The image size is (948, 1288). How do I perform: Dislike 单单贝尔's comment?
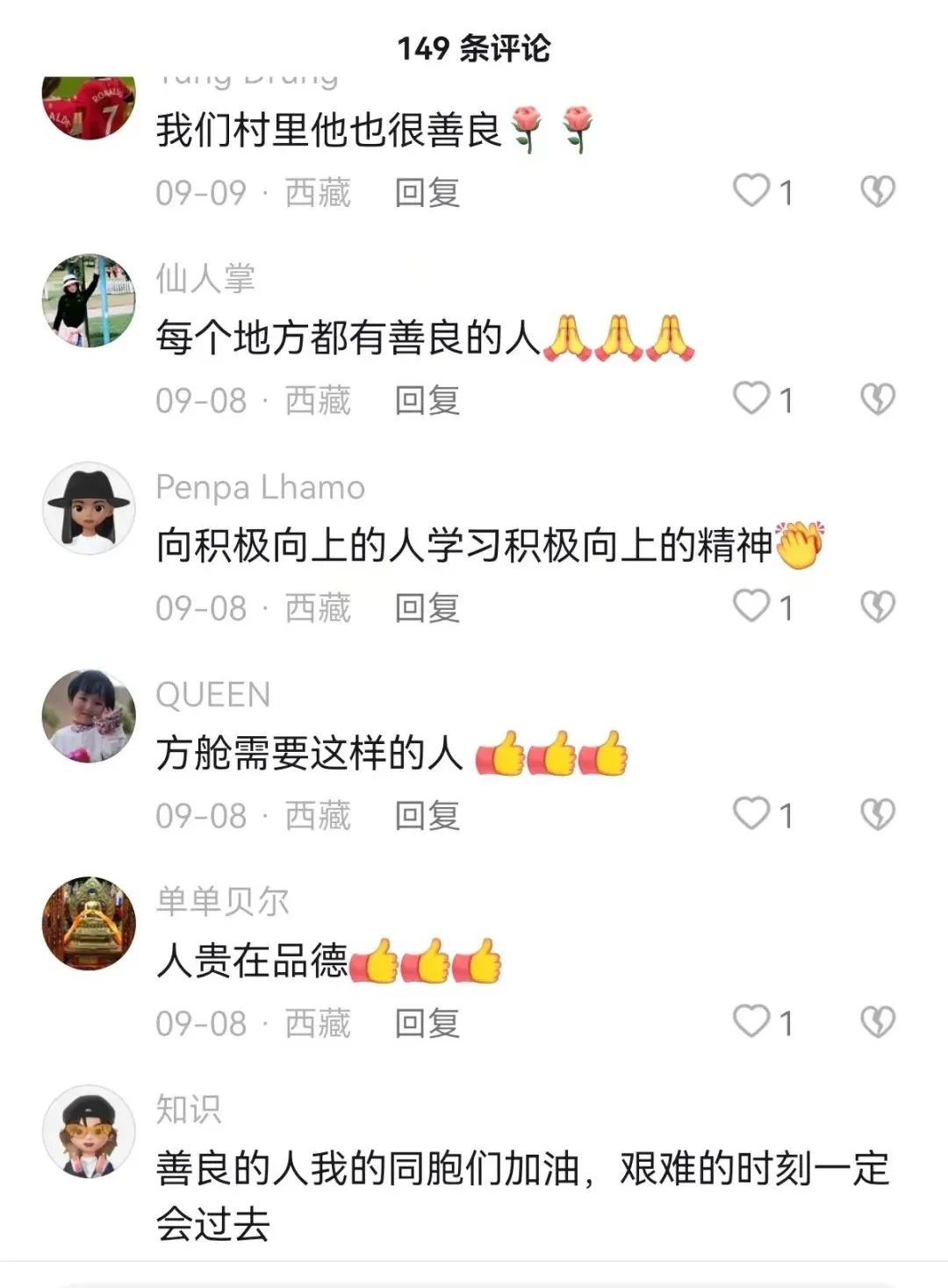(877, 1022)
